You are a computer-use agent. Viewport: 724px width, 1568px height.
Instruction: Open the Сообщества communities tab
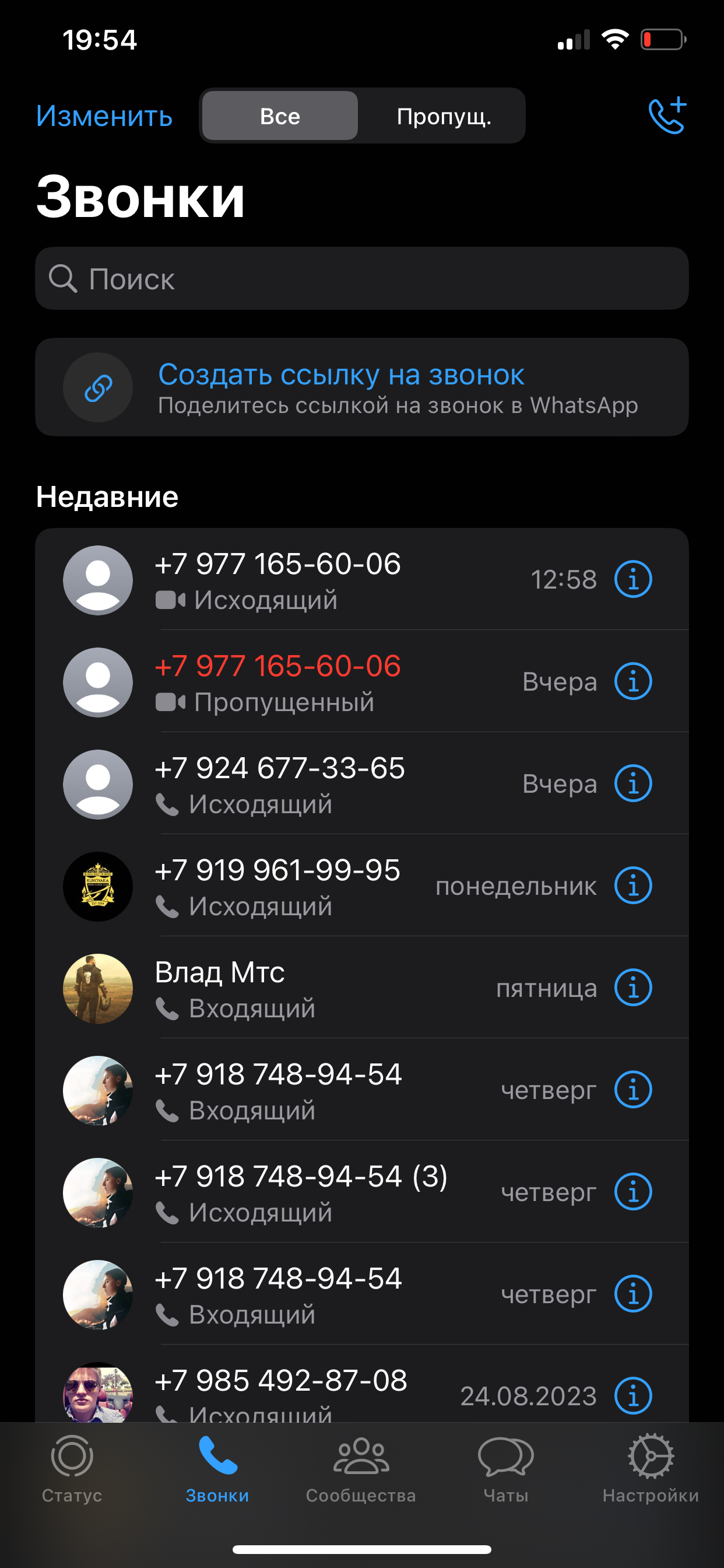tap(361, 1468)
